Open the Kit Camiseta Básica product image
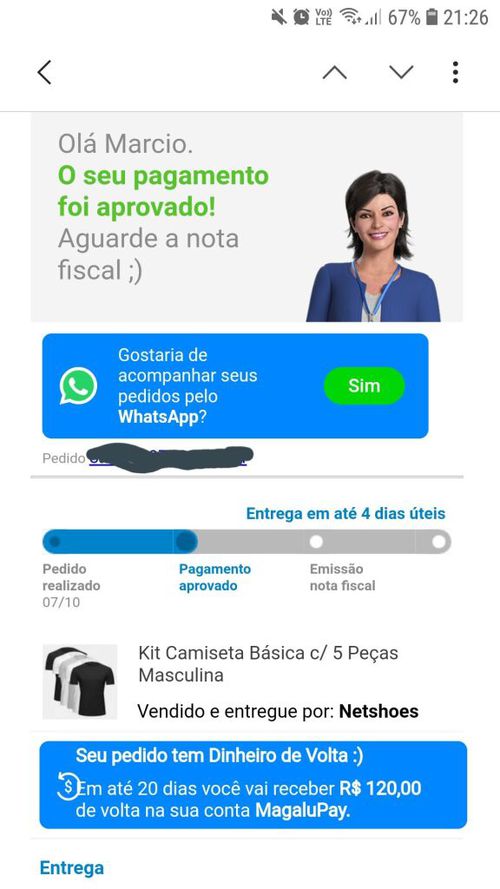 [79, 681]
